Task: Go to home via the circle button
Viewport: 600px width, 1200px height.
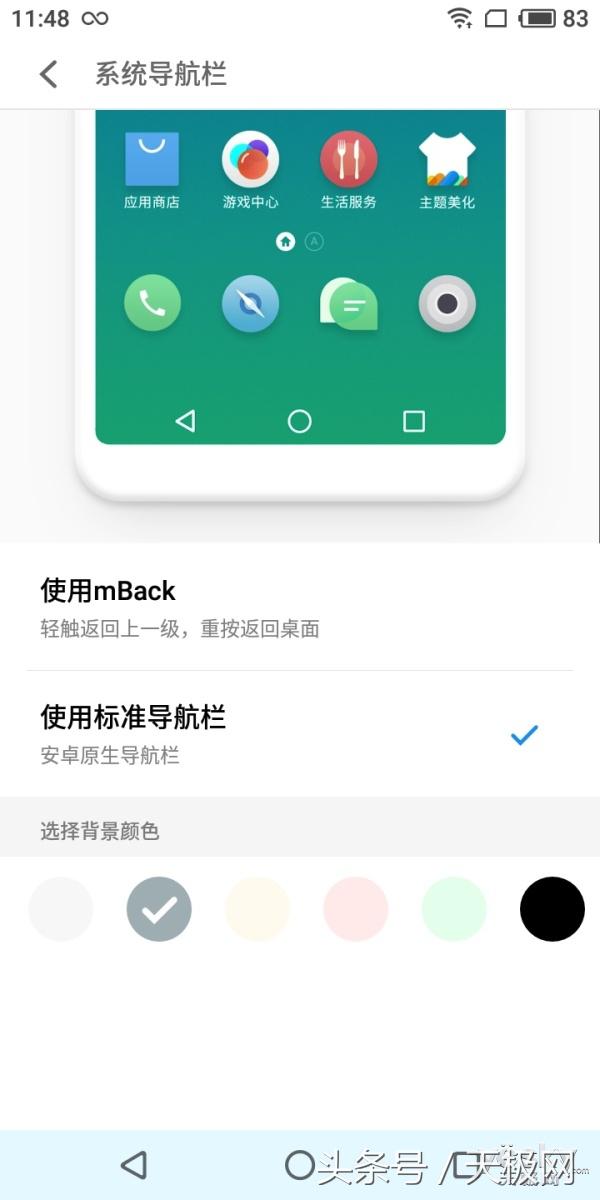Action: (299, 1165)
